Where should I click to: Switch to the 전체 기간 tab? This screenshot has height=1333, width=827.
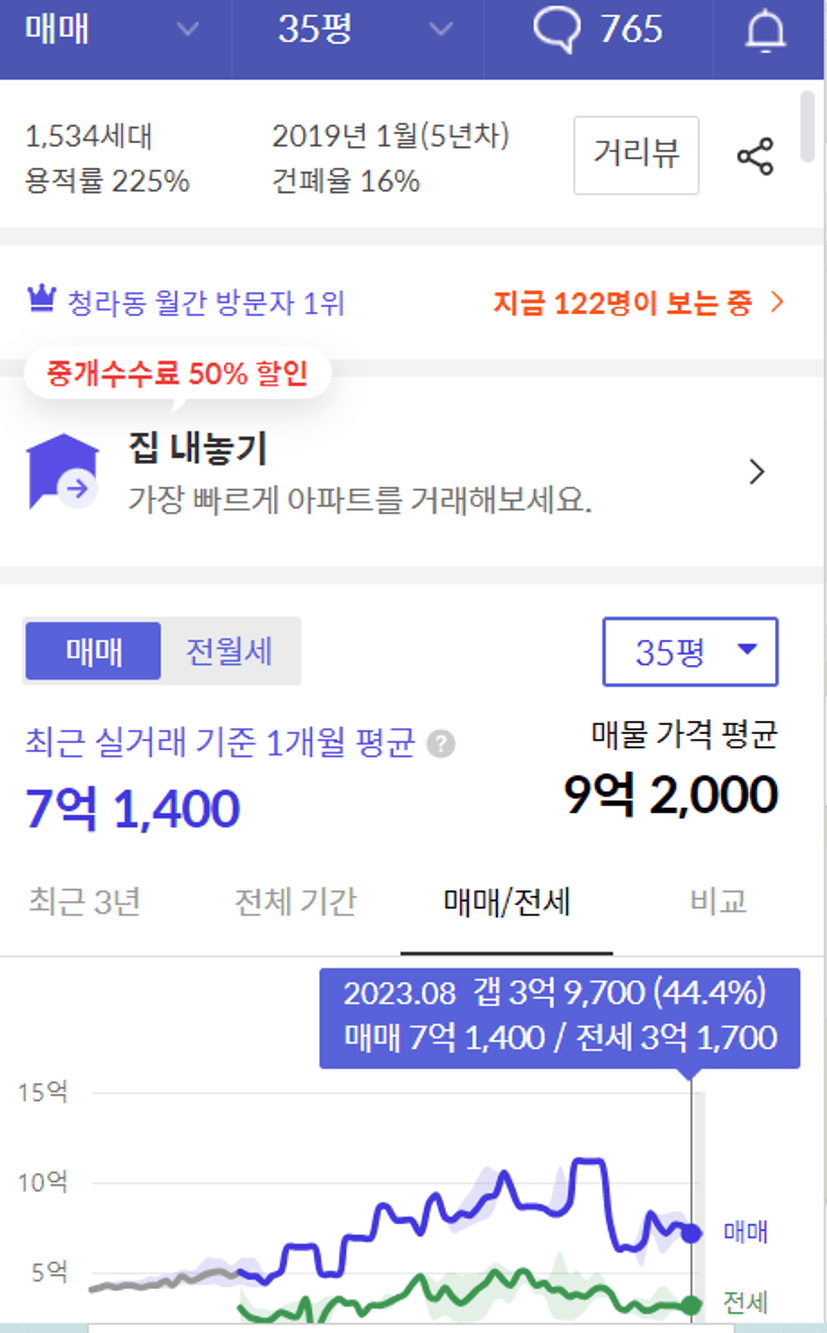click(x=295, y=902)
